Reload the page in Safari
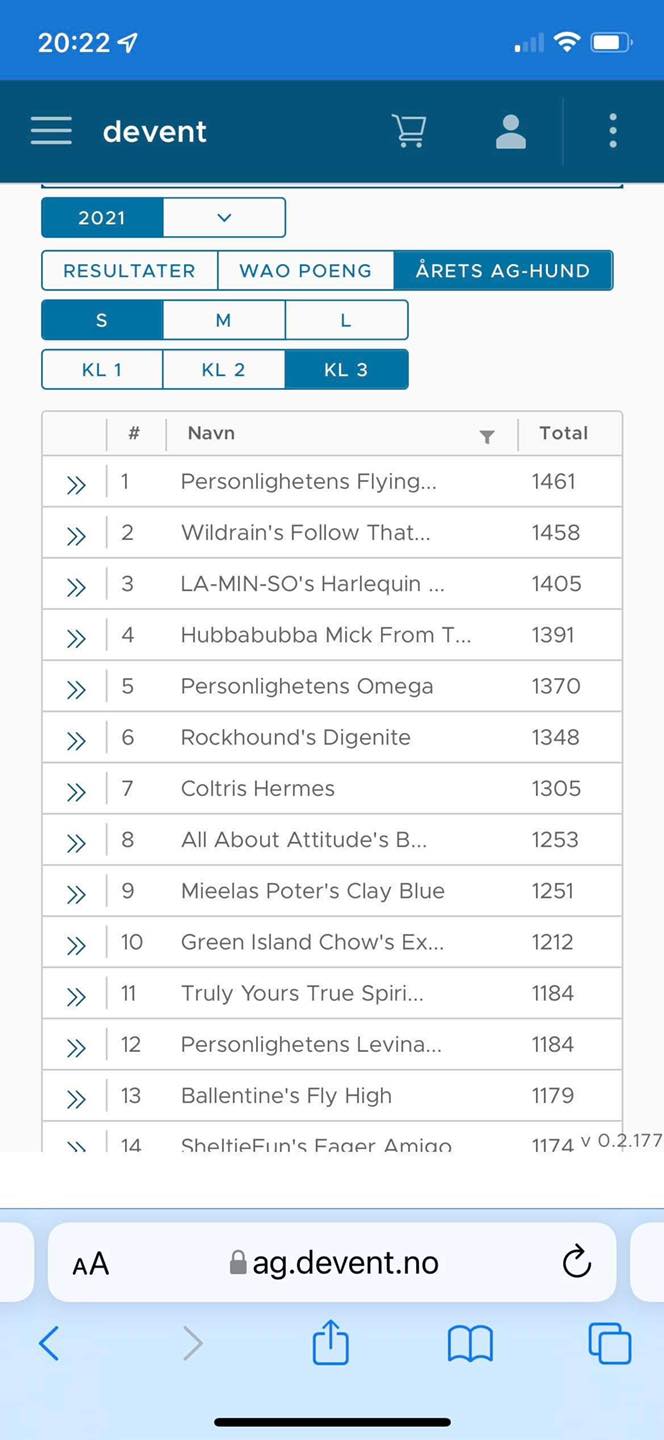The image size is (664, 1440). coord(577,1263)
